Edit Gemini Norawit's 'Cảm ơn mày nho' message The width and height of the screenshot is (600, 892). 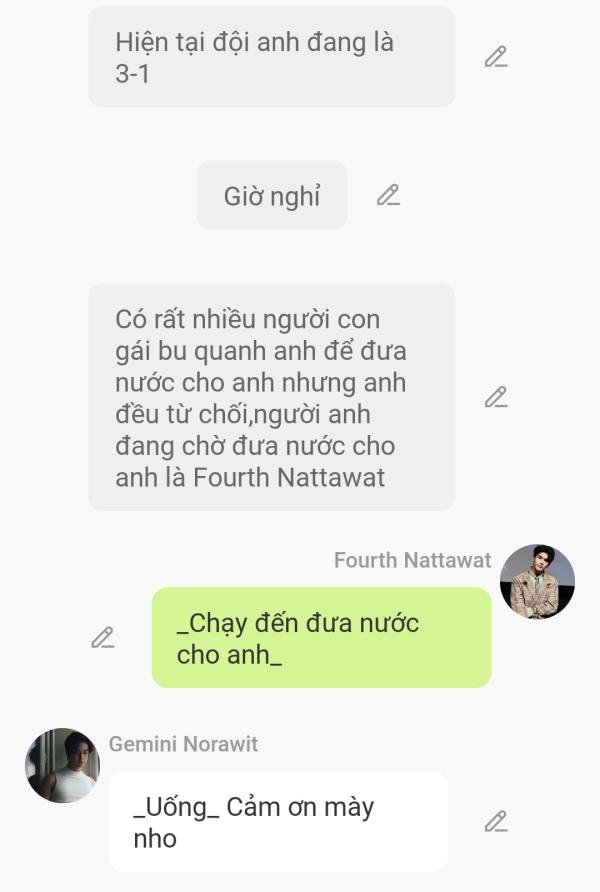496,821
